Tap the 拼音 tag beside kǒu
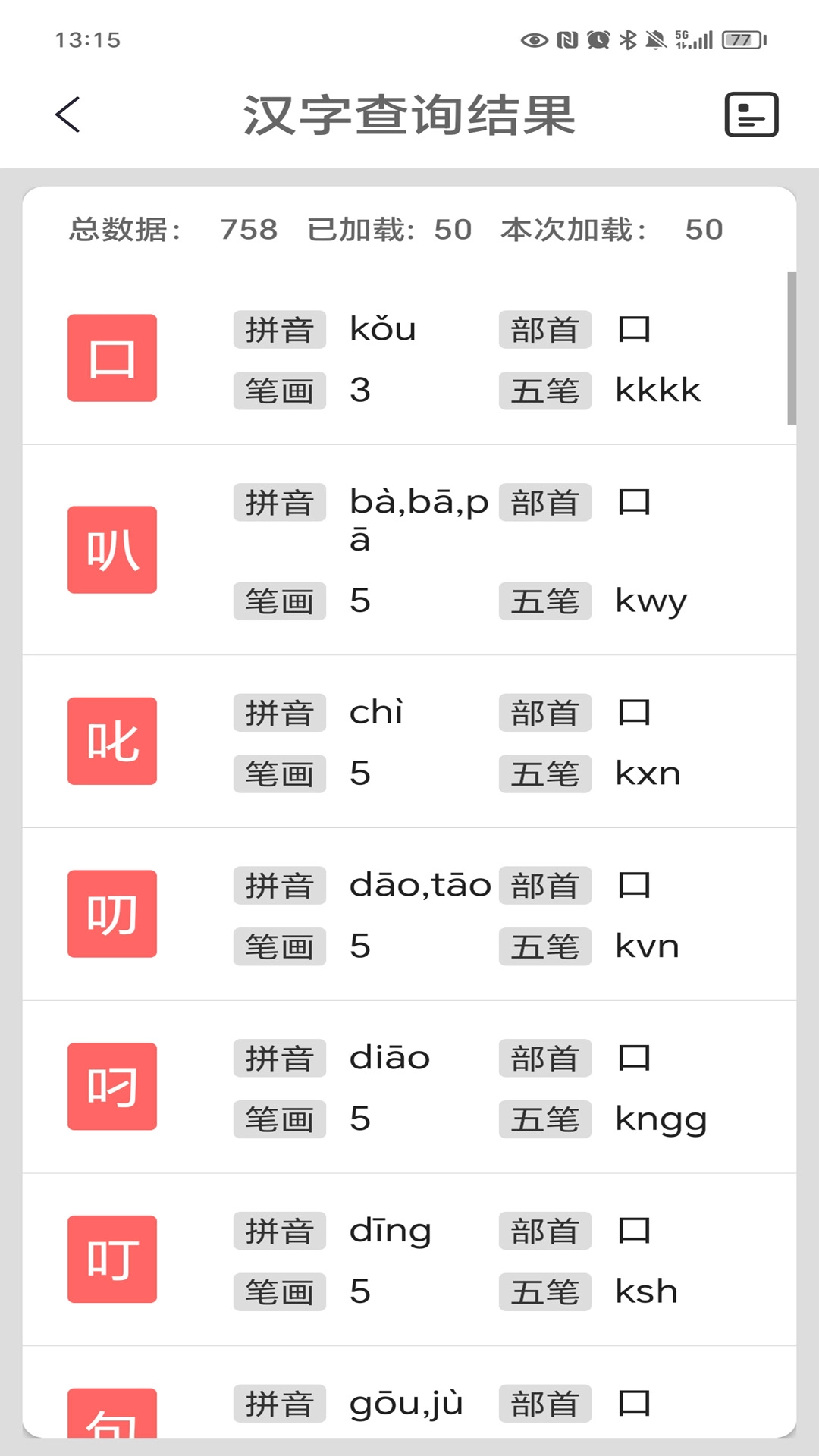Image resolution: width=819 pixels, height=1456 pixels. [279, 328]
